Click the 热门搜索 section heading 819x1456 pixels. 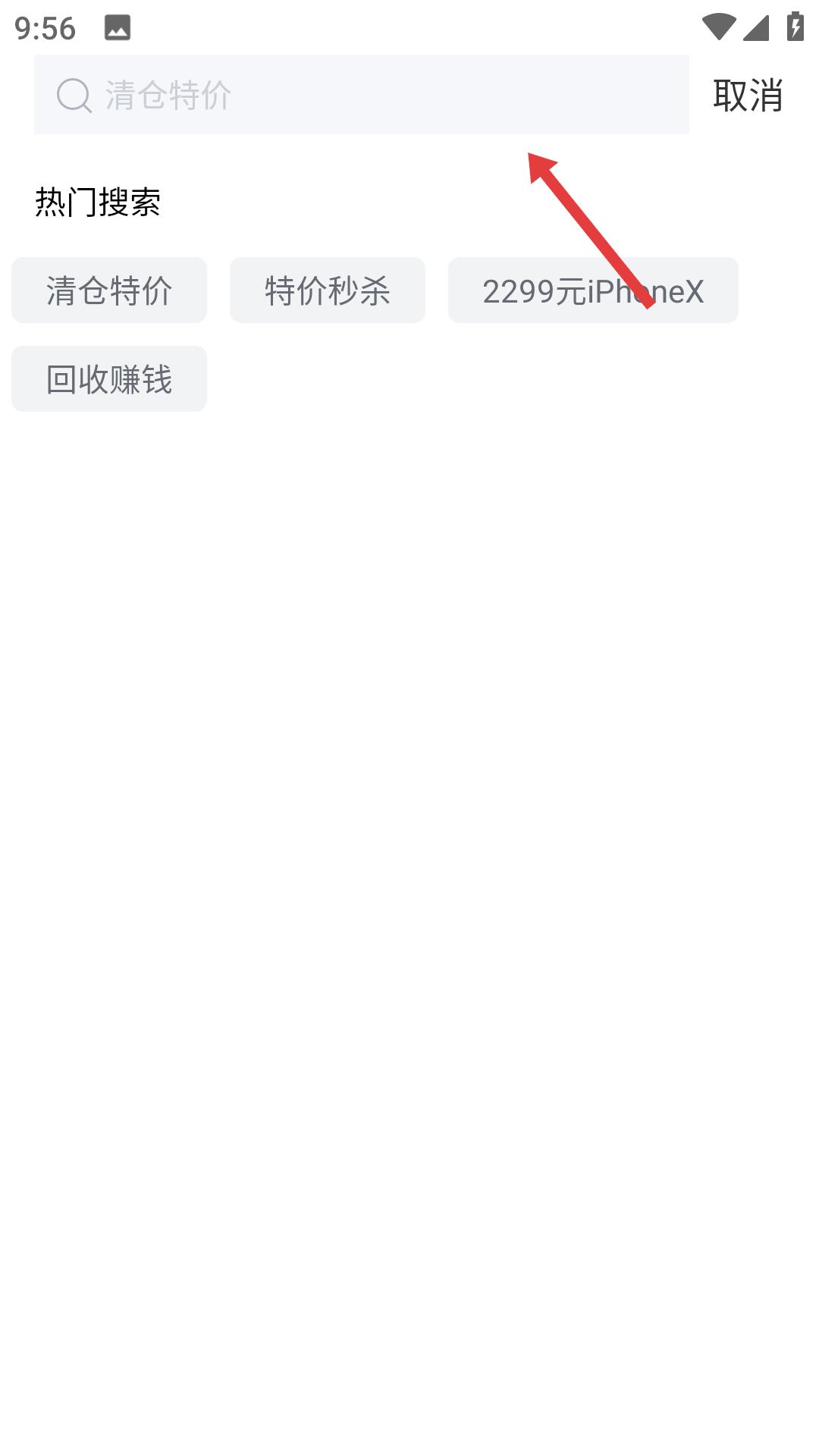tap(99, 200)
